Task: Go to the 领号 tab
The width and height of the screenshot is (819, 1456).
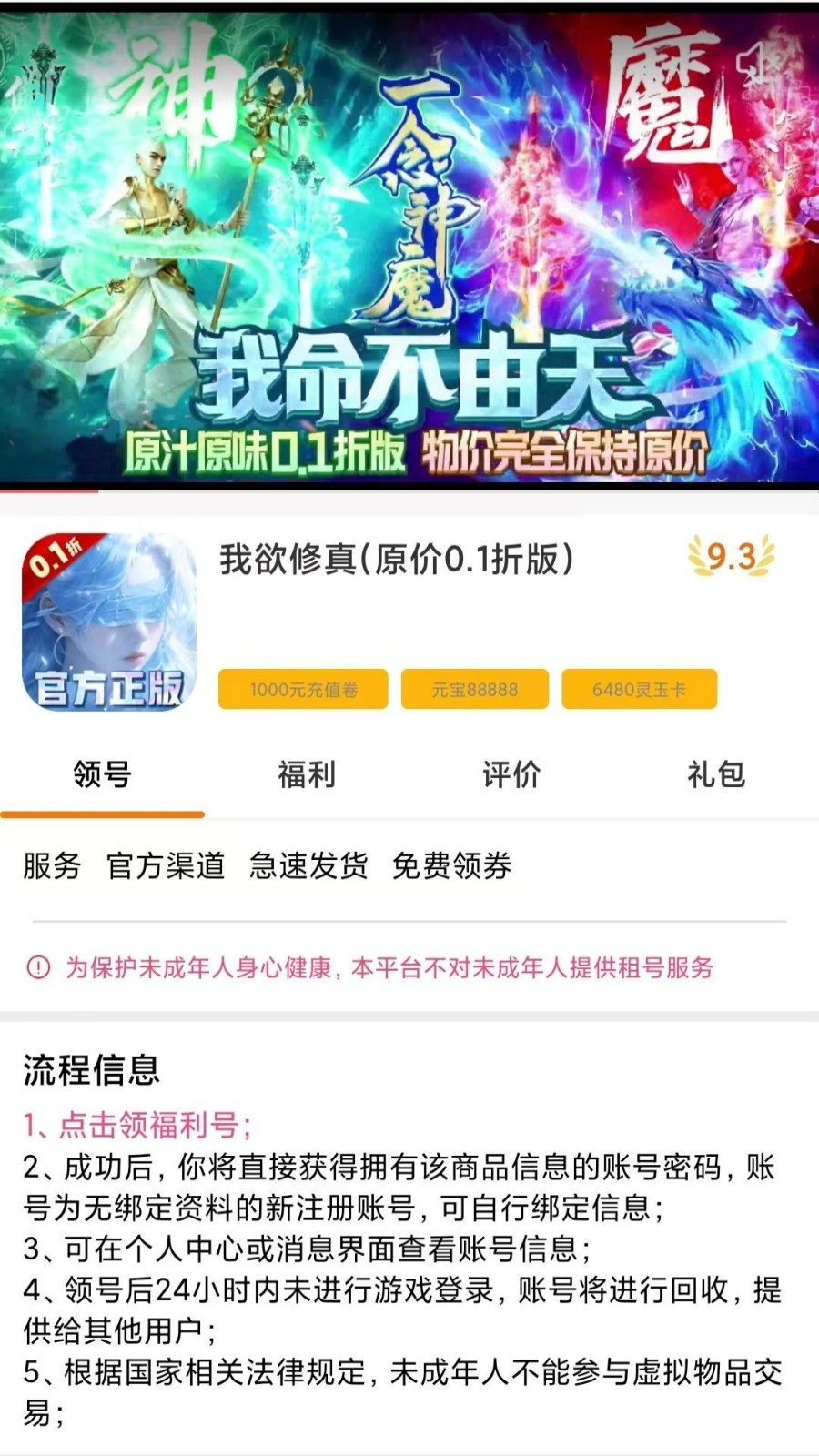Action: (x=102, y=775)
